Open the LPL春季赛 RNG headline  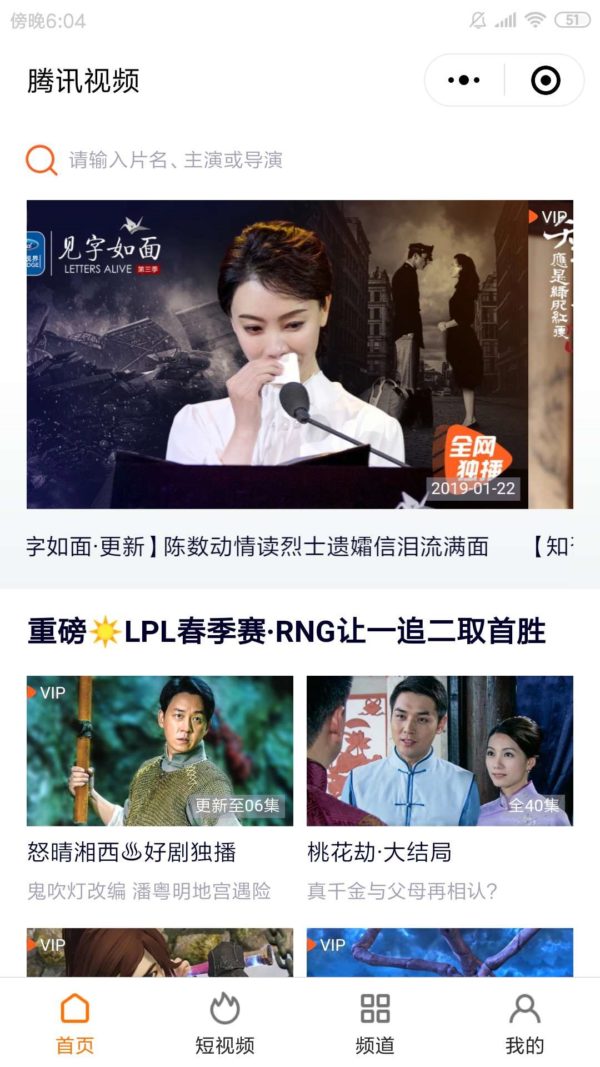click(x=286, y=632)
